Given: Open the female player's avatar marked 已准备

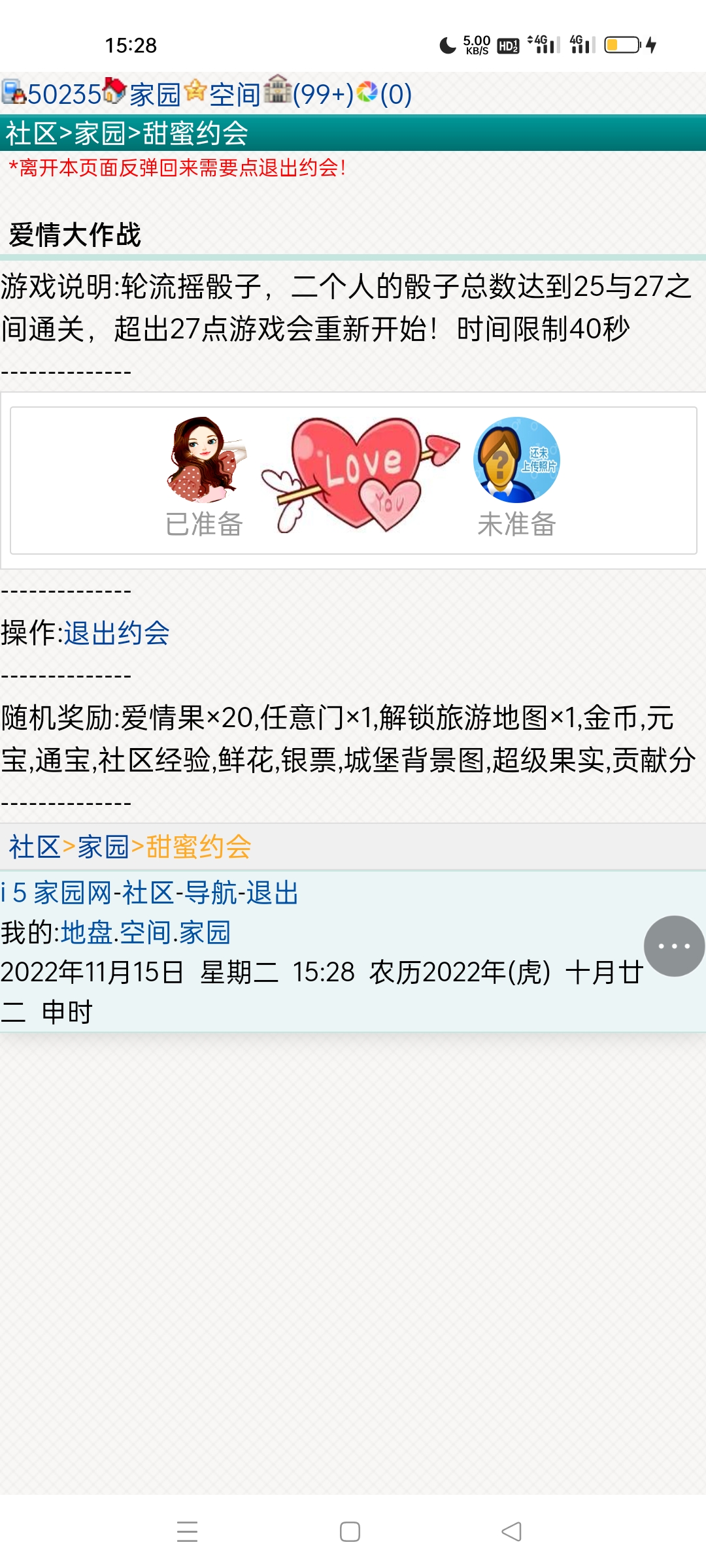Looking at the screenshot, I should [x=204, y=460].
